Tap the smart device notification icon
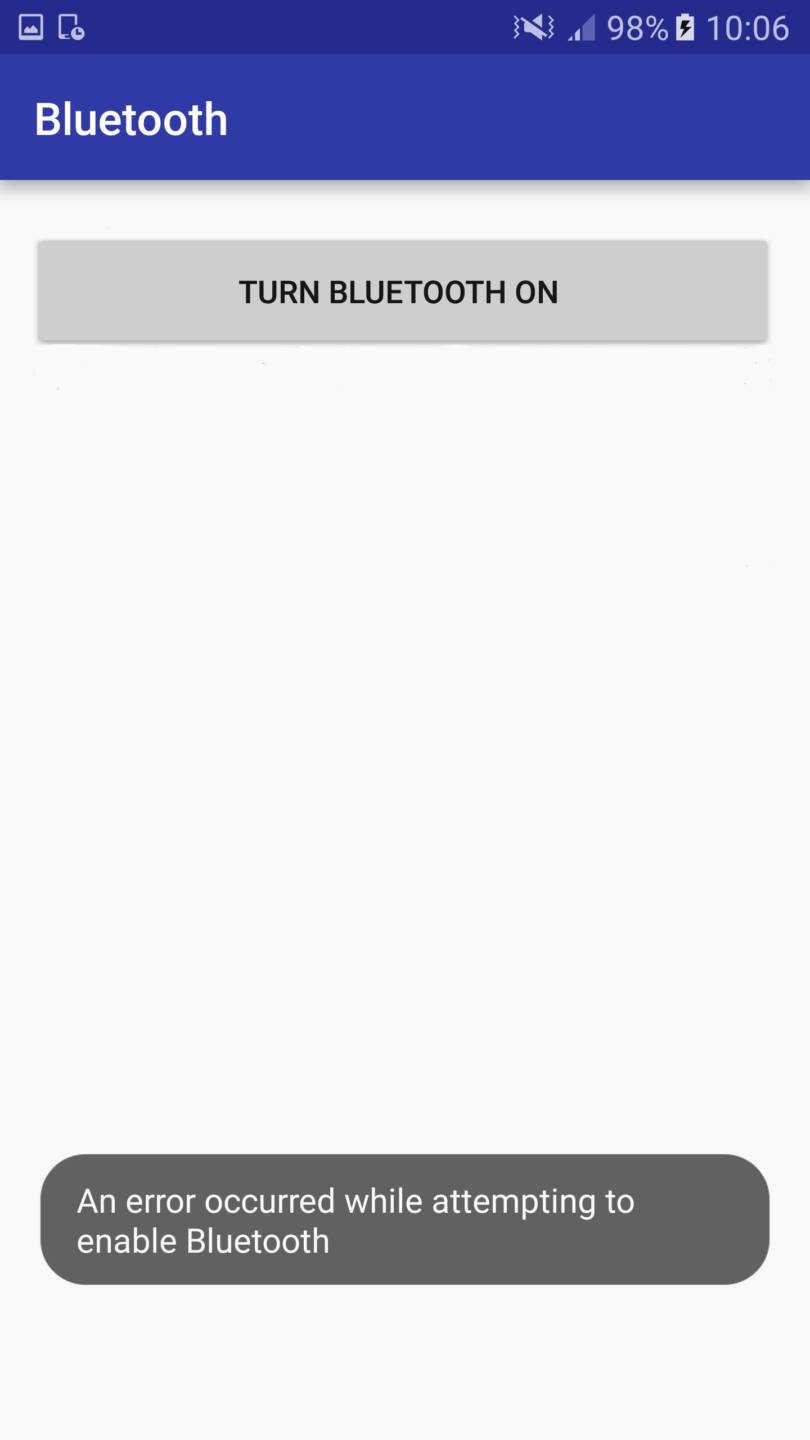The width and height of the screenshot is (810, 1440). (x=73, y=26)
